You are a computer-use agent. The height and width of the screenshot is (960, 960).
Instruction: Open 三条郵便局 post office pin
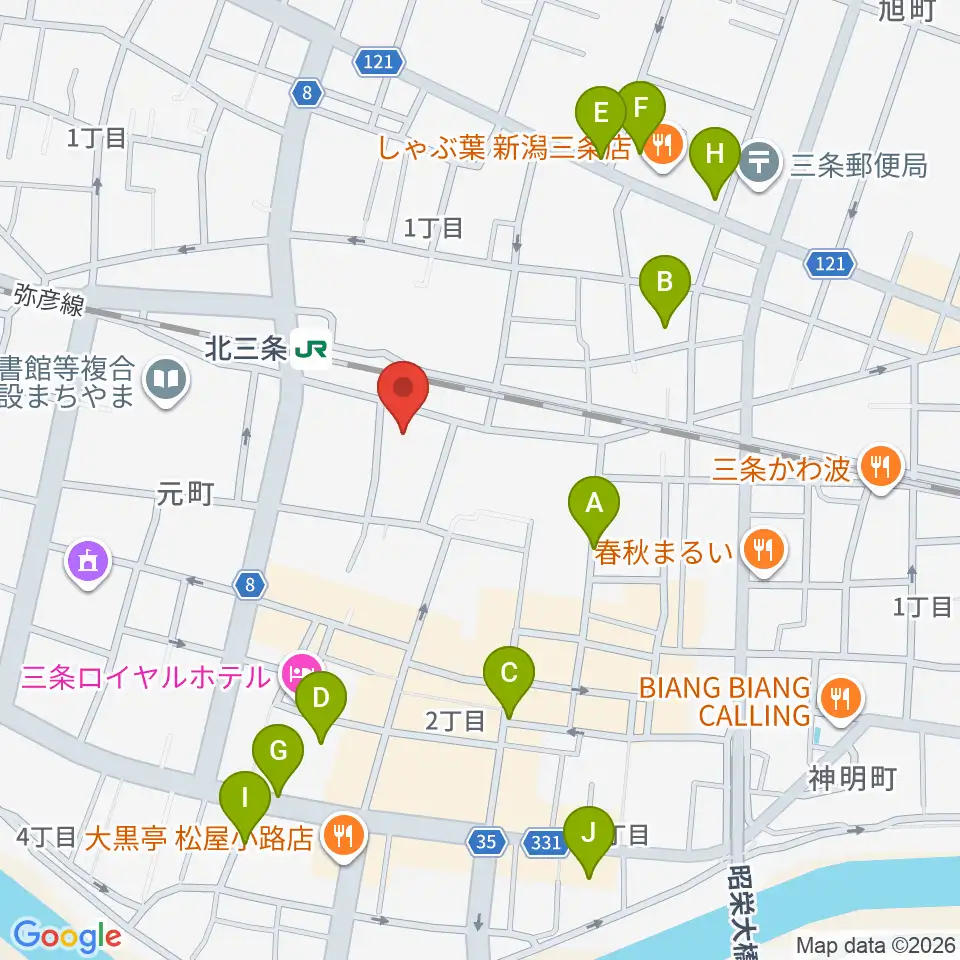coord(759,165)
